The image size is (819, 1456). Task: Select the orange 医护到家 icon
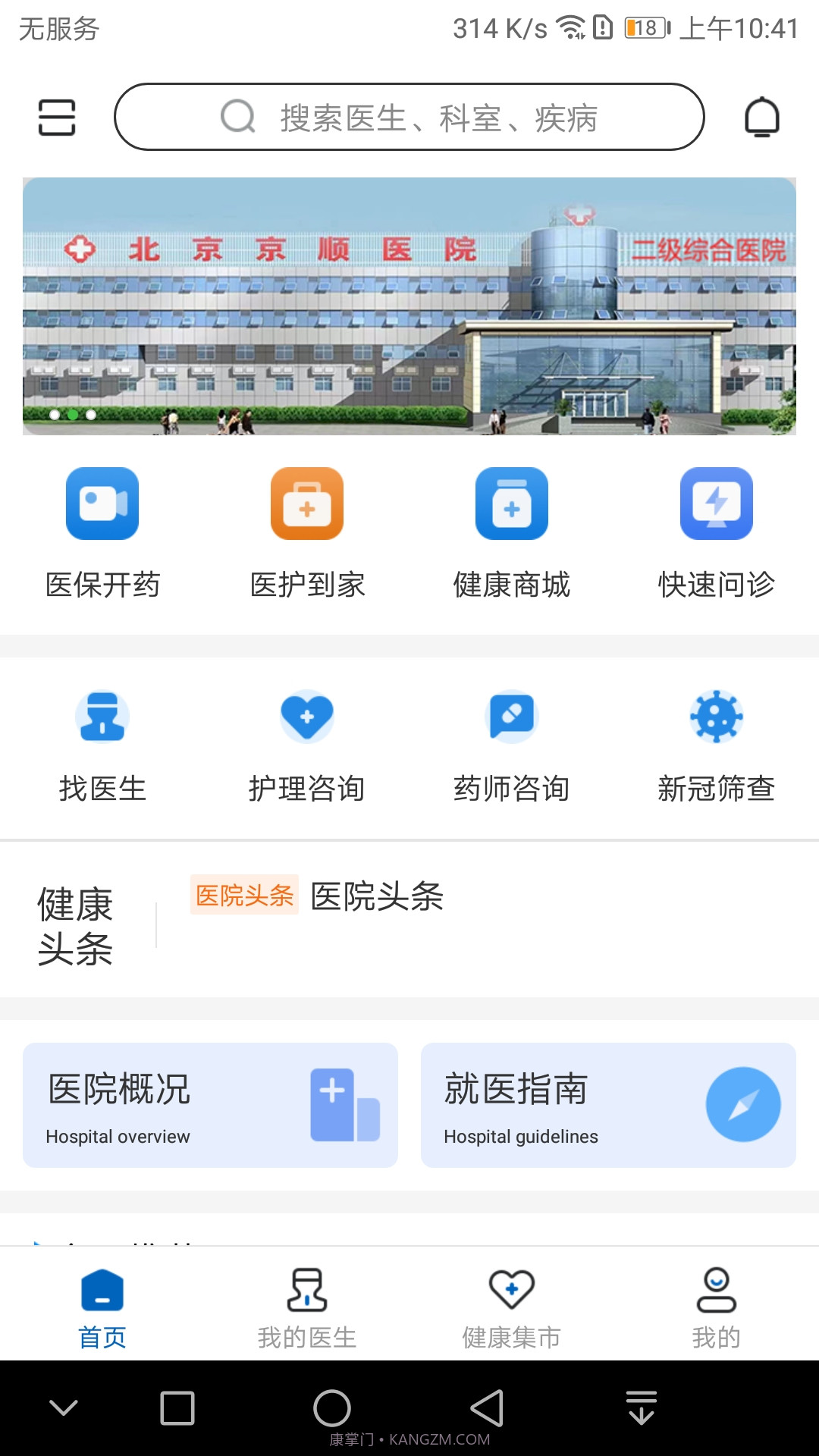pos(307,504)
